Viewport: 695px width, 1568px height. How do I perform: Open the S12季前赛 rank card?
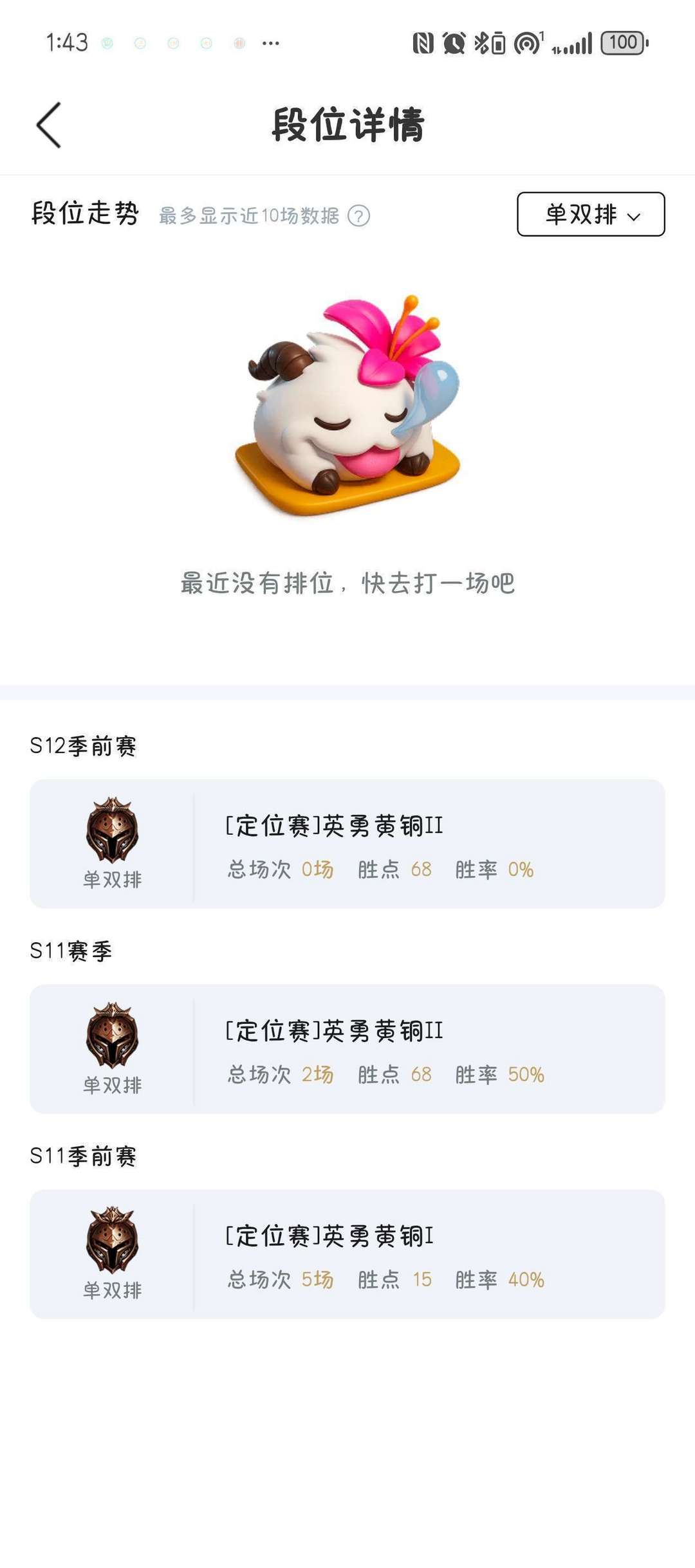pos(347,843)
